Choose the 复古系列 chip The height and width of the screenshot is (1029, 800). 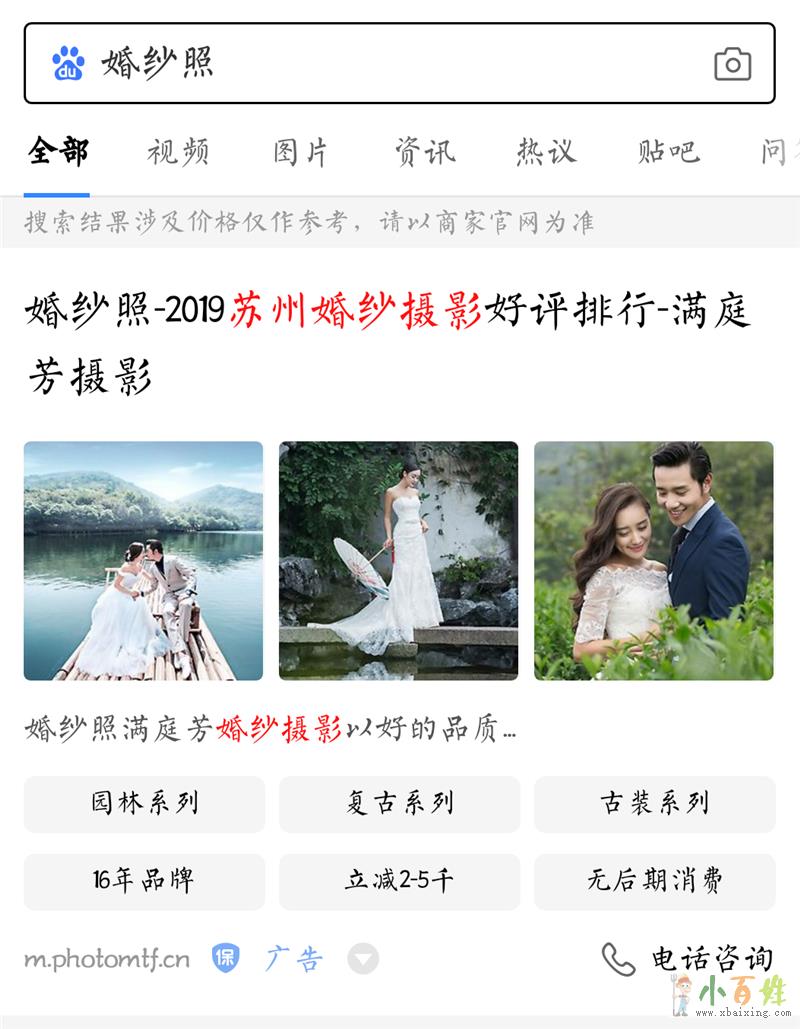[x=399, y=804]
